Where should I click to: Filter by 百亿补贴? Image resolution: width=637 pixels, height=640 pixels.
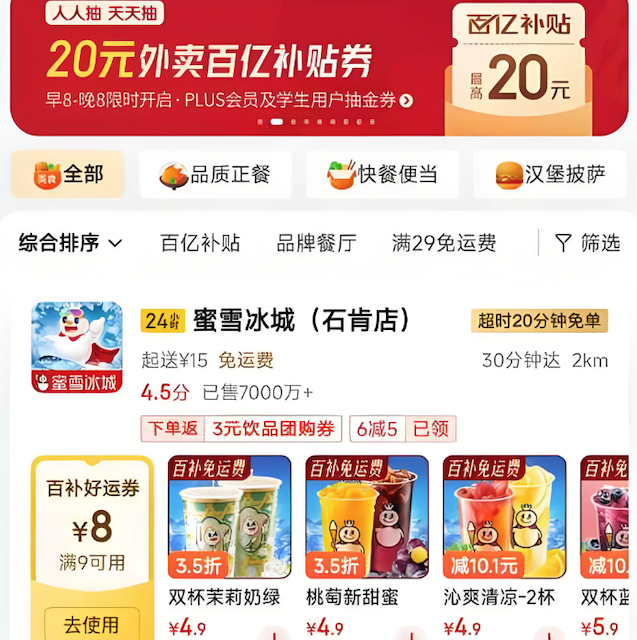[200, 243]
